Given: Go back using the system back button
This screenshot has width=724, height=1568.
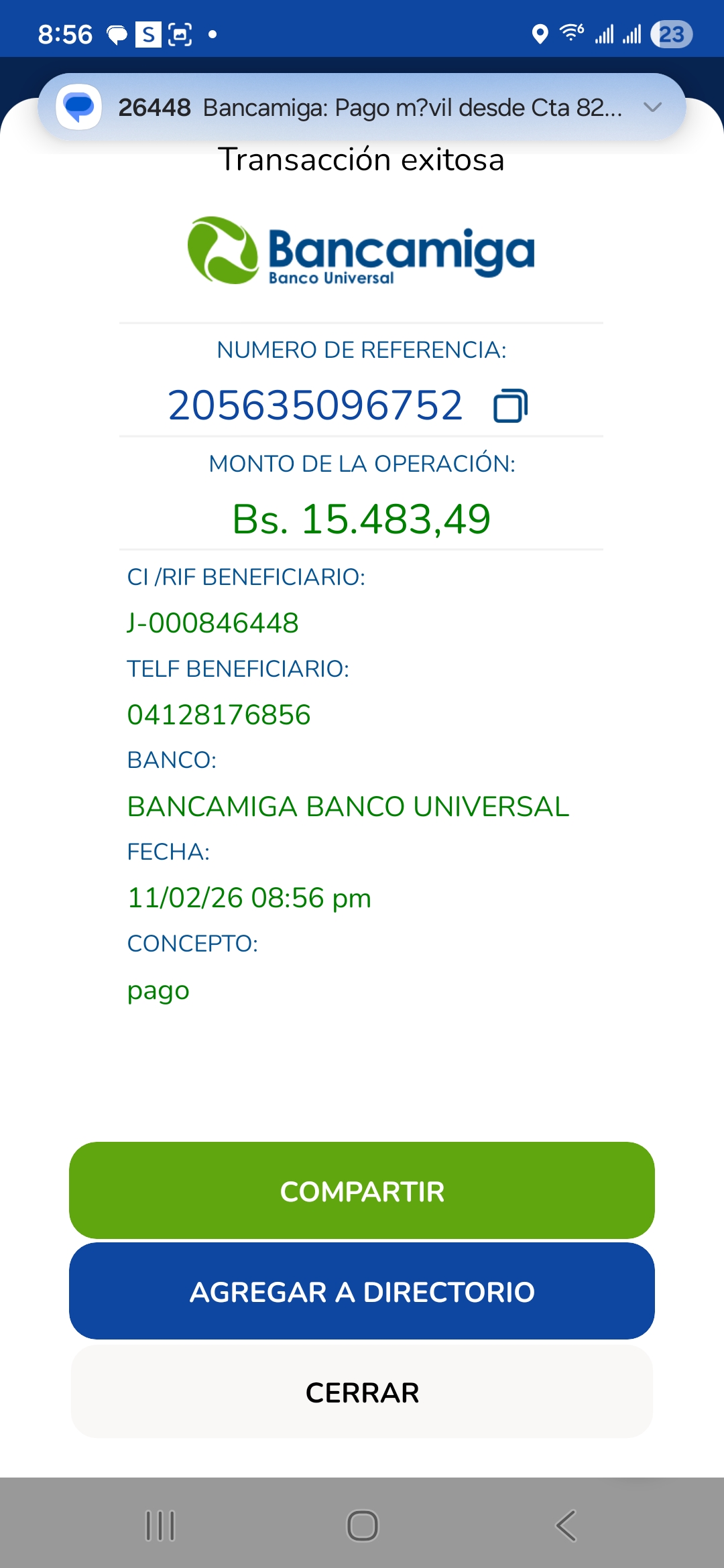Looking at the screenshot, I should tap(566, 1526).
